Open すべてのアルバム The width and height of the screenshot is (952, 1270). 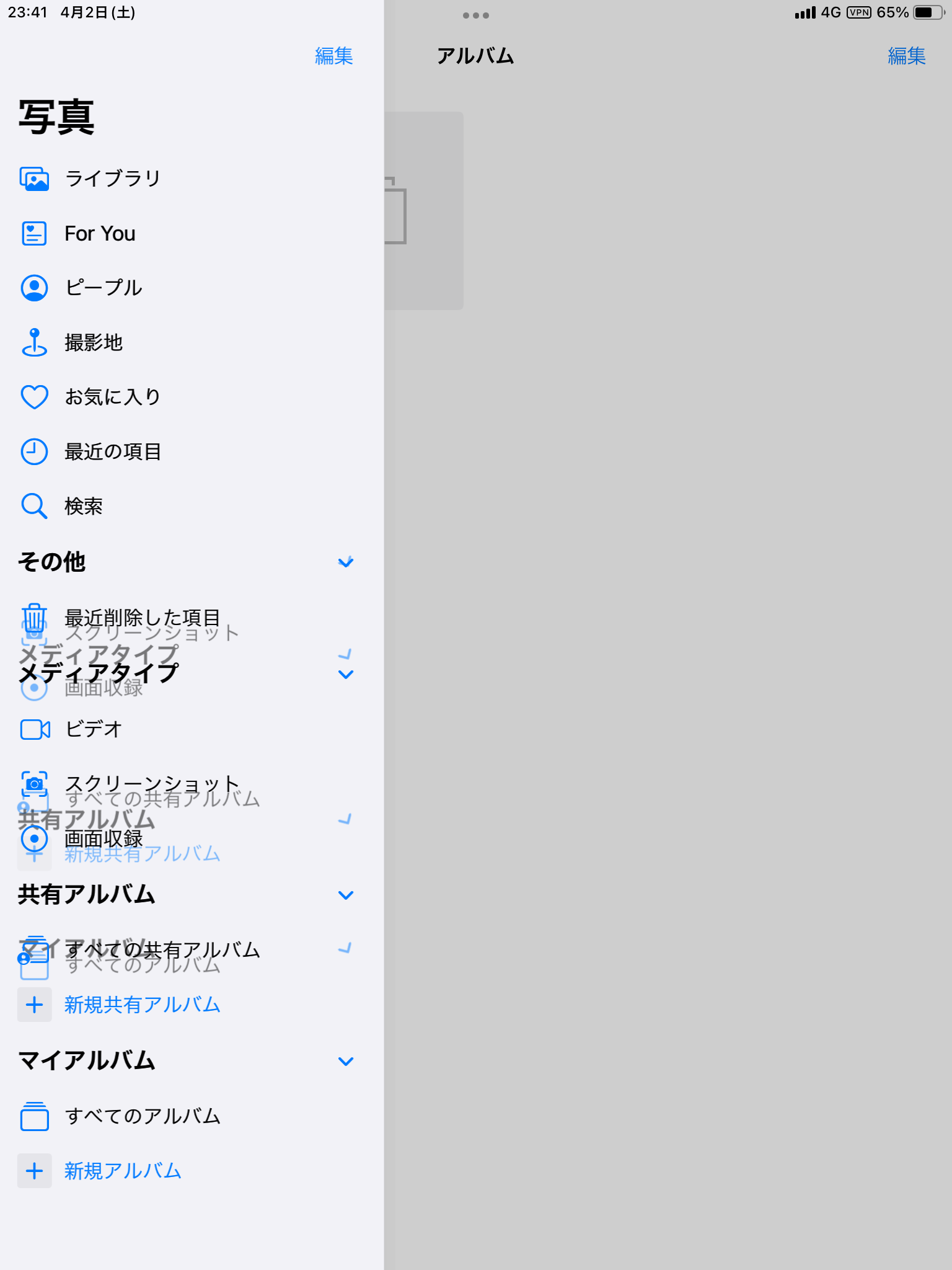point(143,1116)
